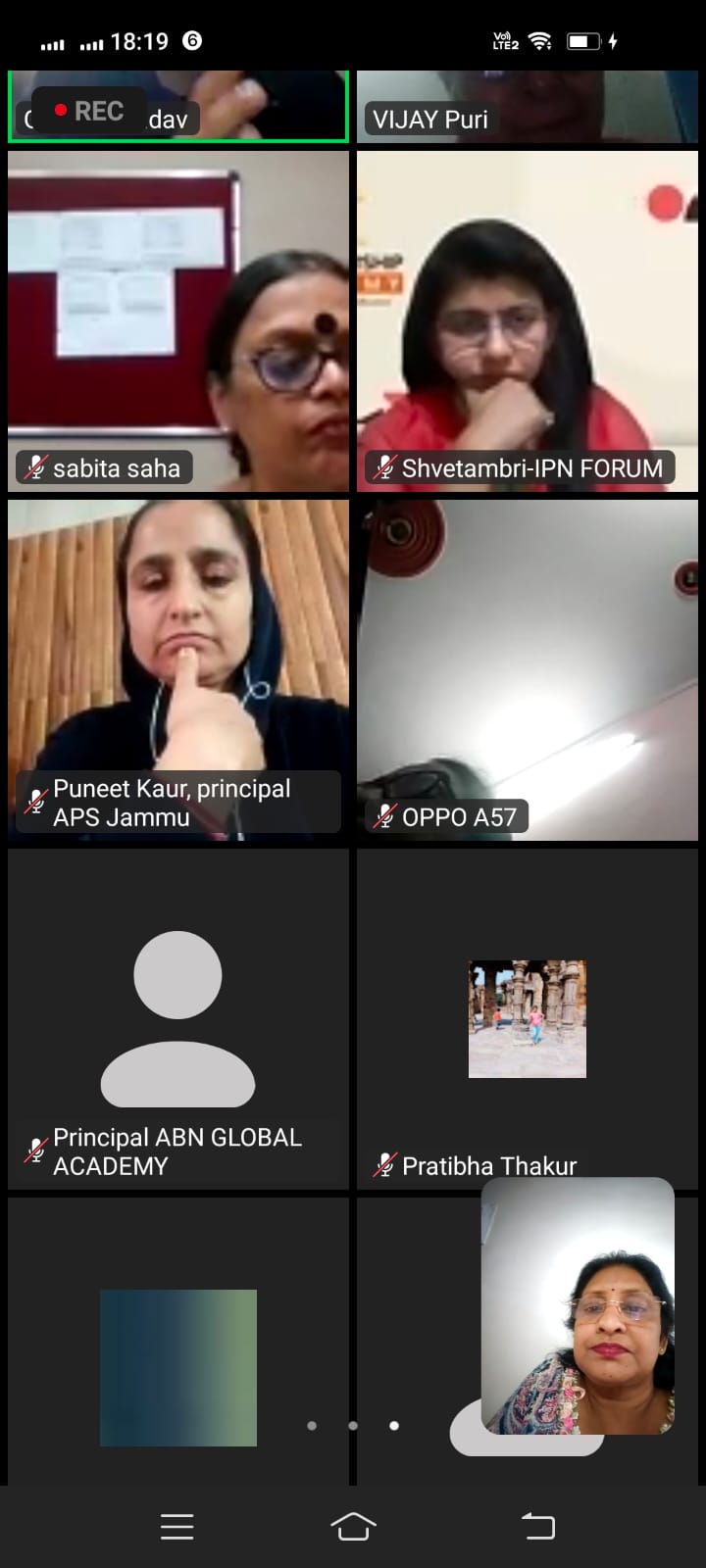Go to the system home screen
706x1568 pixels.
pos(353,1526)
